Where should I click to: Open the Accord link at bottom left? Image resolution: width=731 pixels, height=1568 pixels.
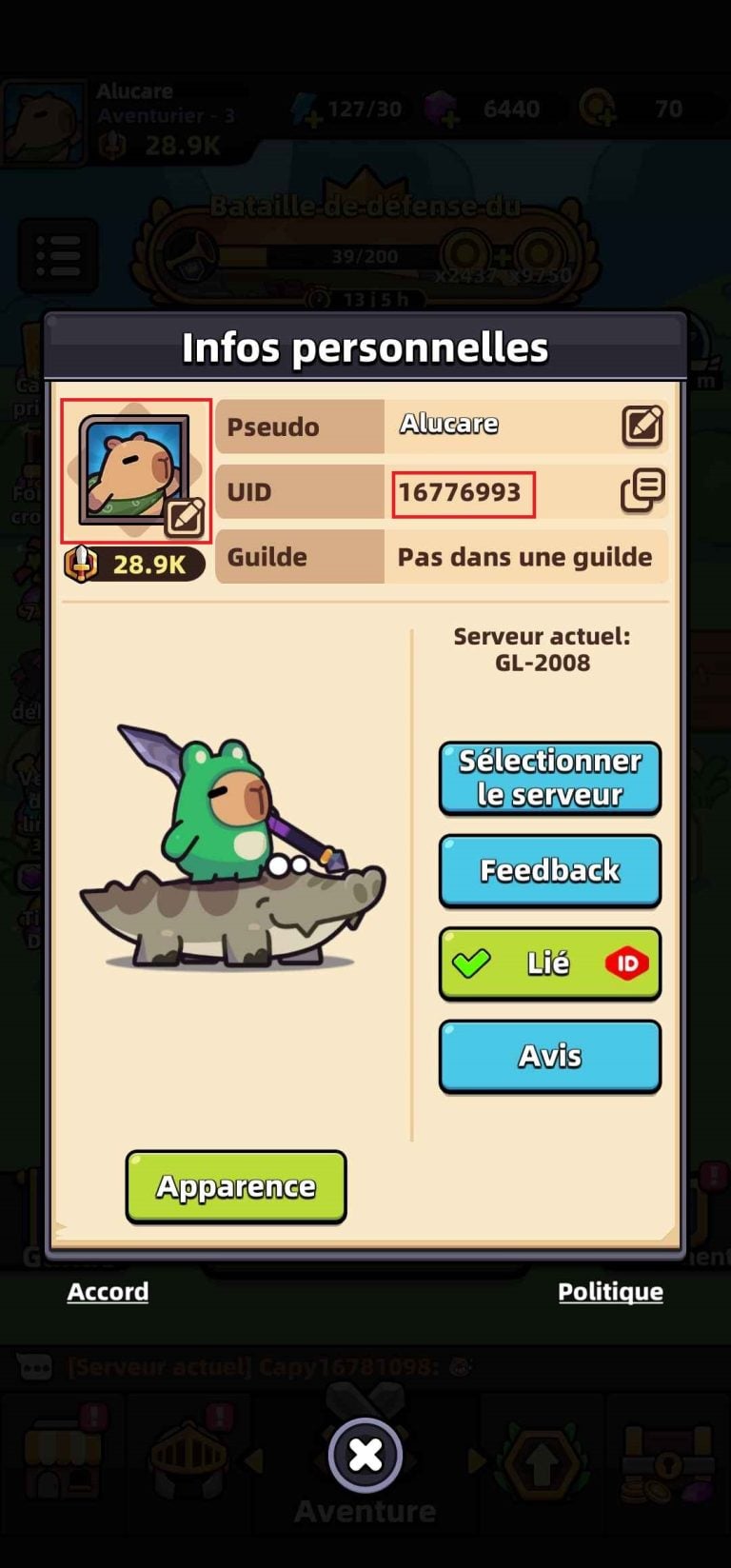[x=107, y=1292]
